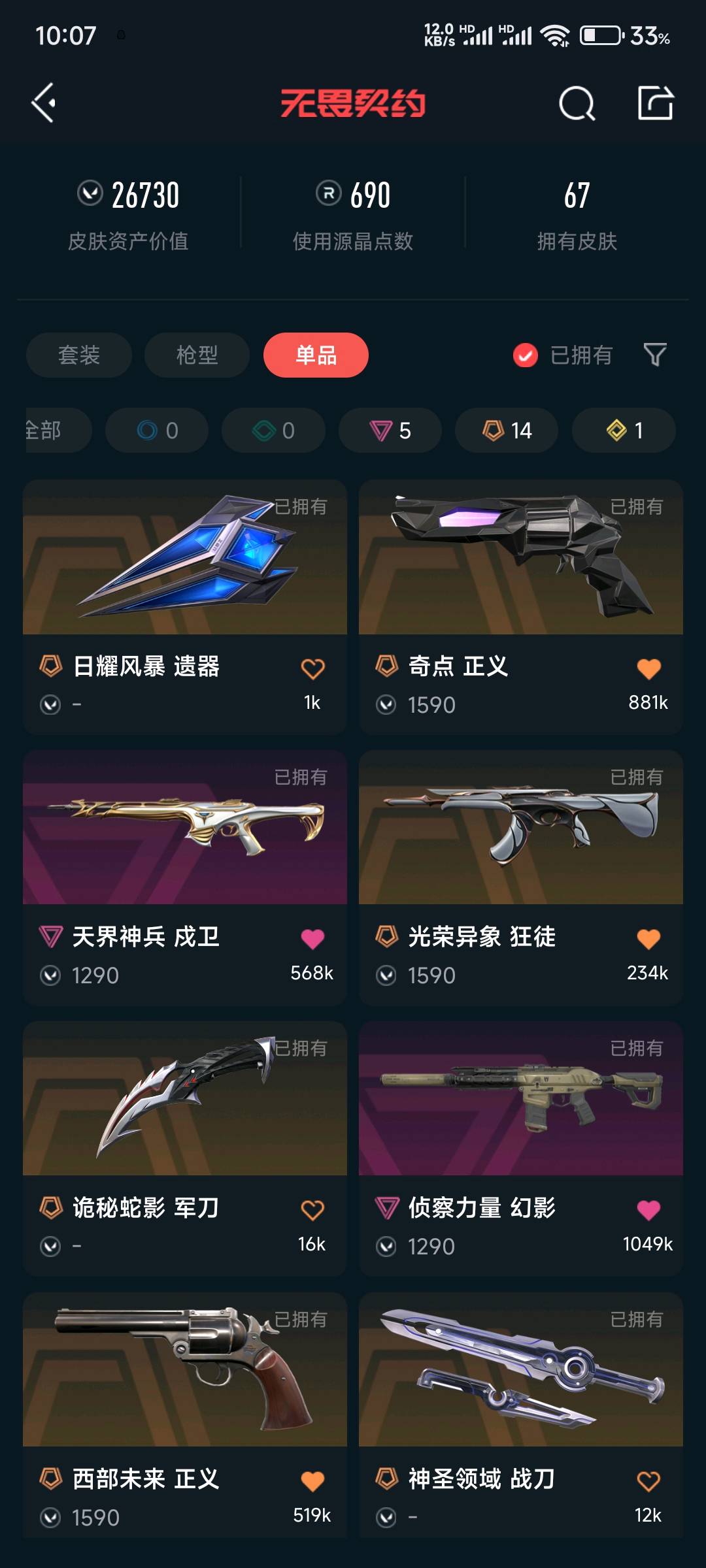The width and height of the screenshot is (706, 1568).
Task: Share this skin collection page
Action: (655, 103)
